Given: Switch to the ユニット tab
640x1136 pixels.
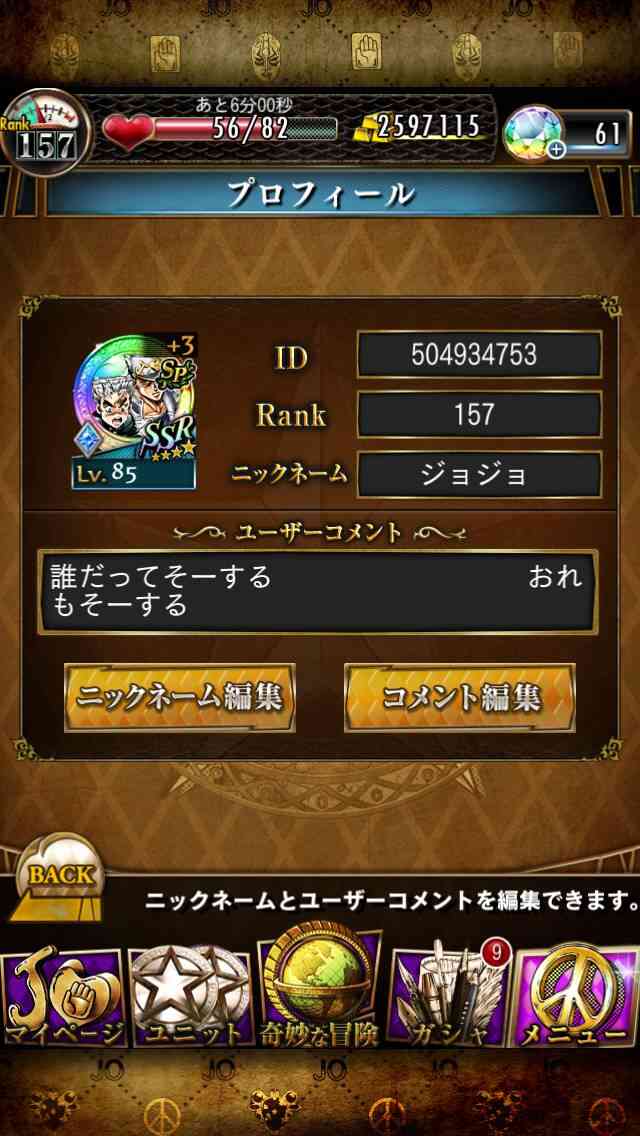Looking at the screenshot, I should [x=191, y=998].
